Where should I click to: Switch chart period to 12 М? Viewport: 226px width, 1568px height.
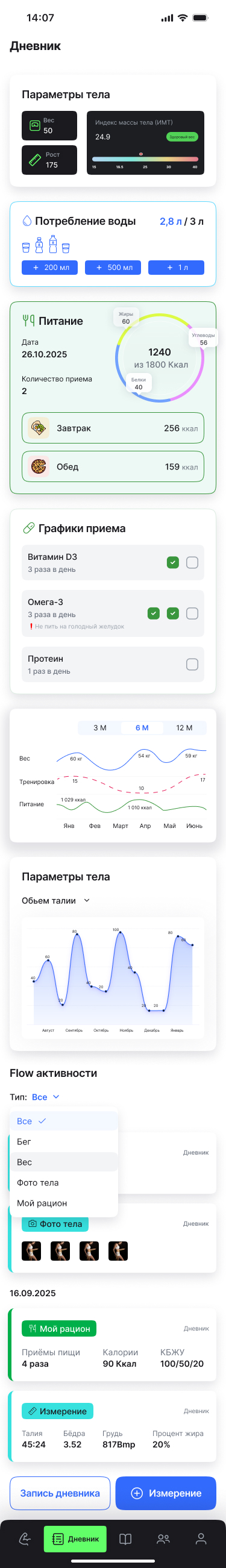pos(184,727)
